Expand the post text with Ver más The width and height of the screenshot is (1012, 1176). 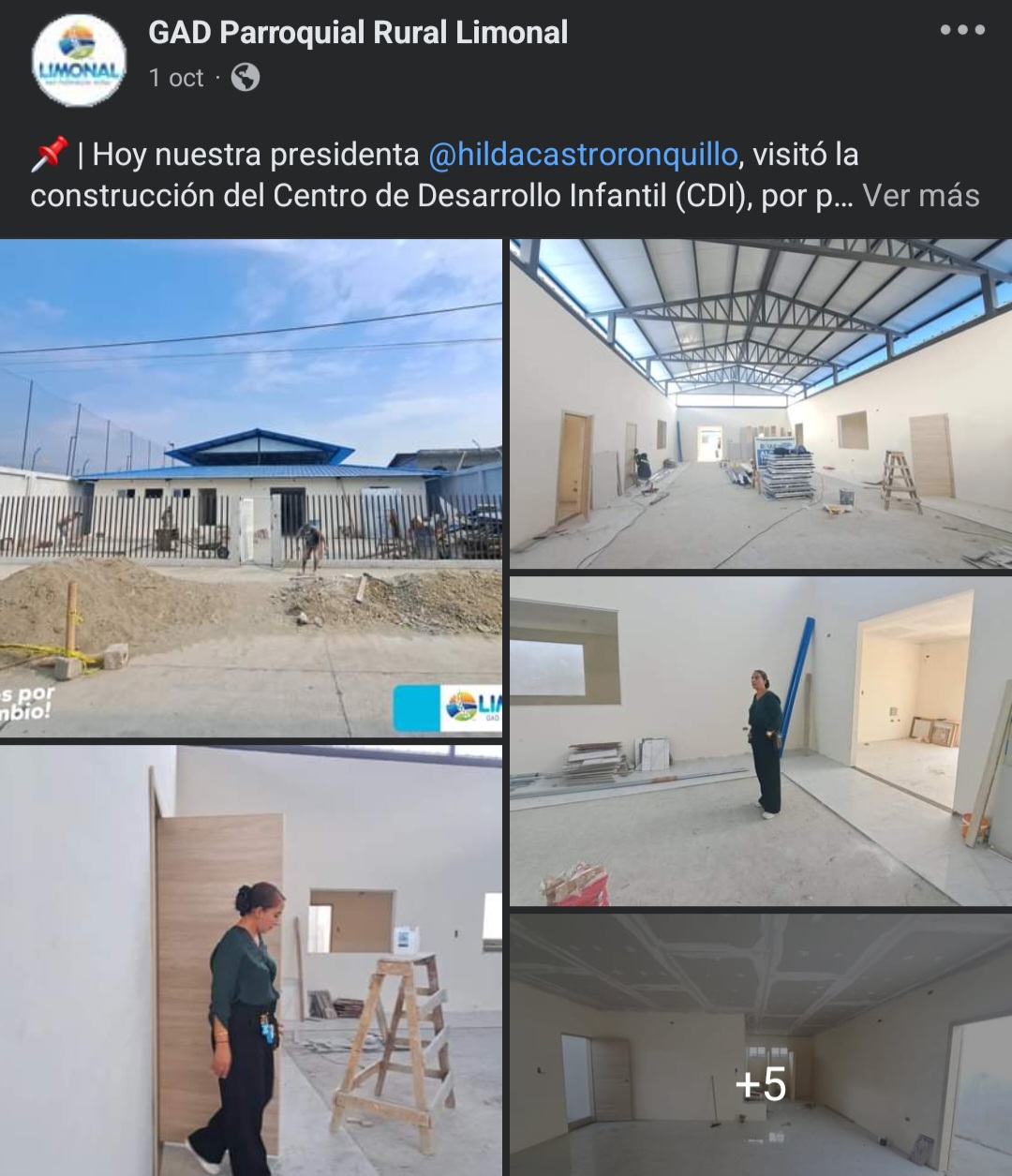(x=920, y=196)
